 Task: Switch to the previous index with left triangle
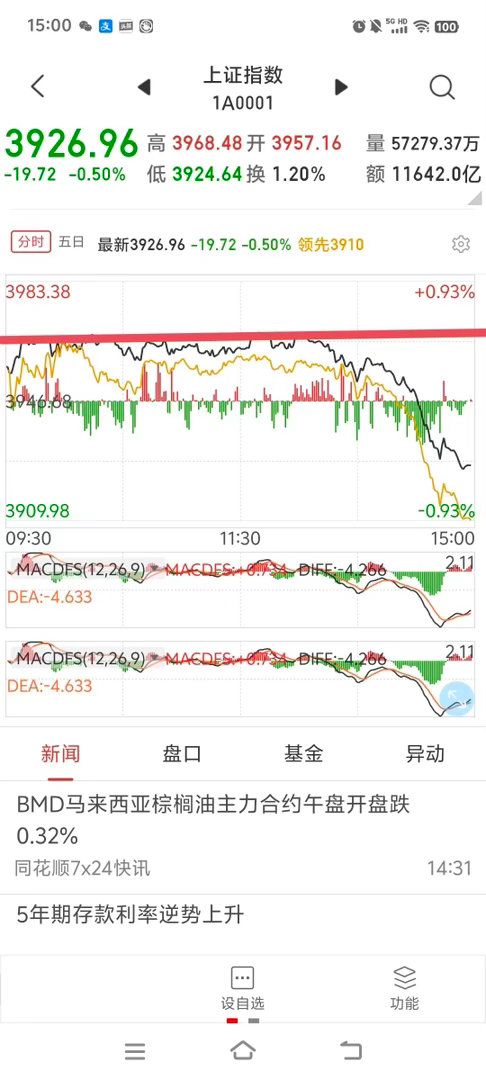tap(144, 87)
